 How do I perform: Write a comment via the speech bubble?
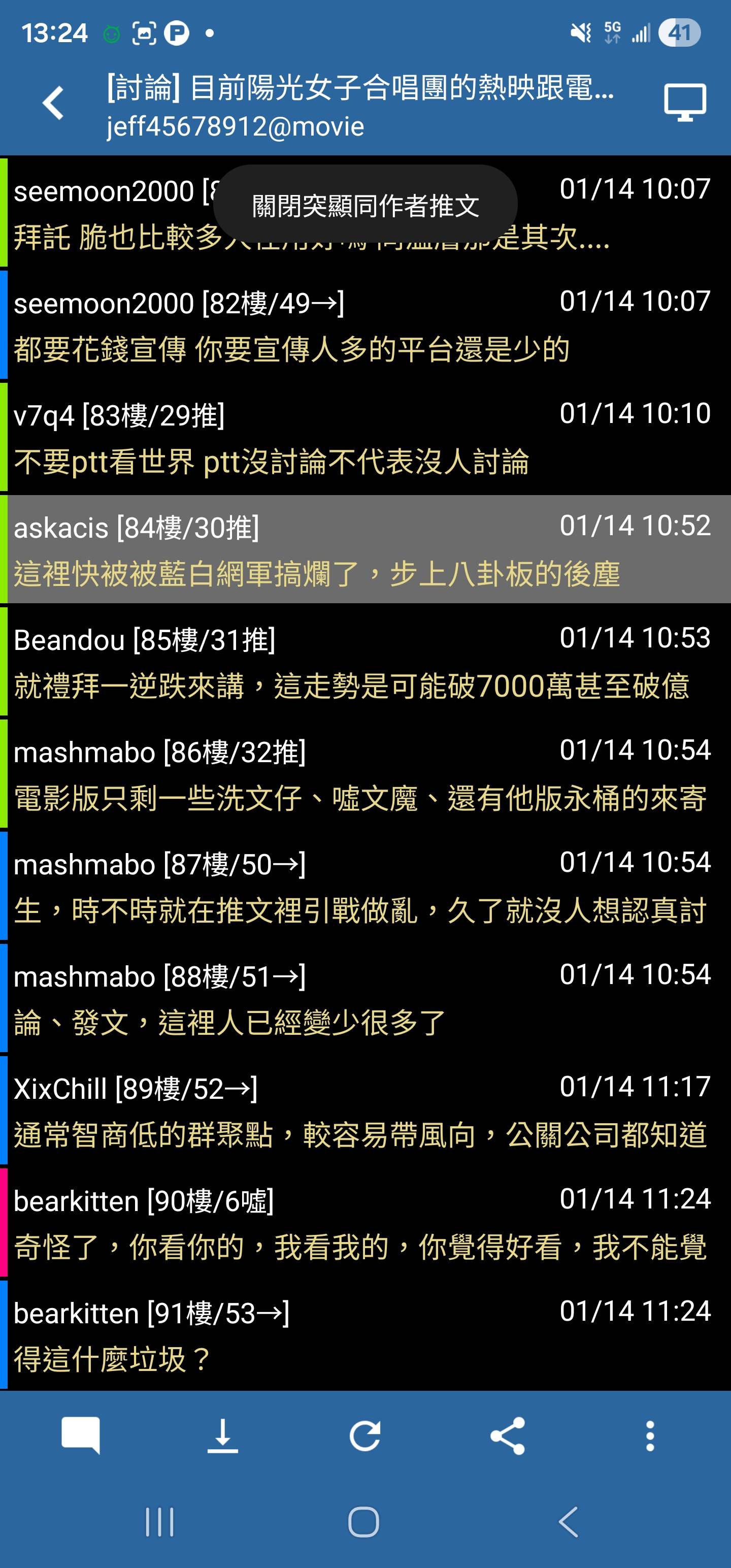pos(80,1435)
